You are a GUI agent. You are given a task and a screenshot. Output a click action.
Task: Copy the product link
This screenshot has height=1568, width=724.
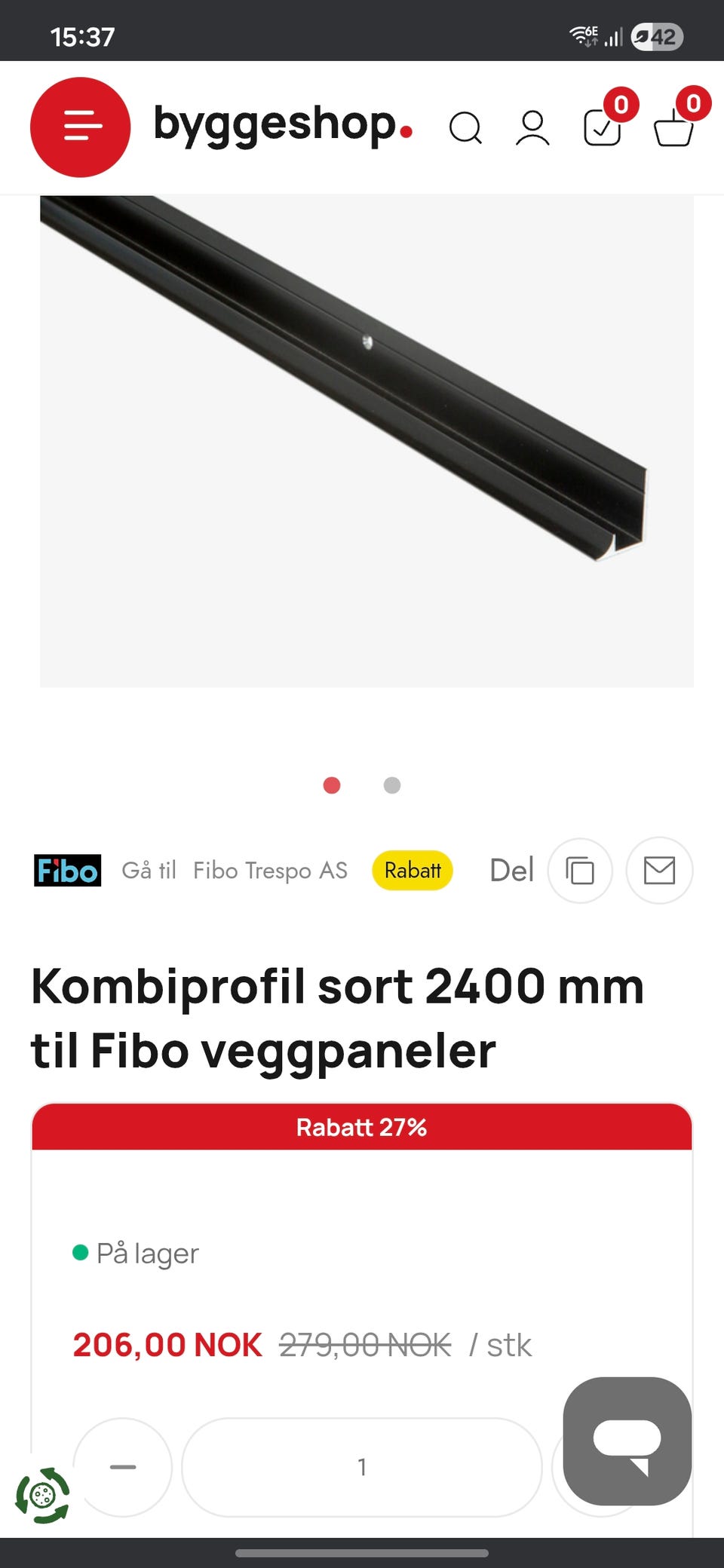580,871
